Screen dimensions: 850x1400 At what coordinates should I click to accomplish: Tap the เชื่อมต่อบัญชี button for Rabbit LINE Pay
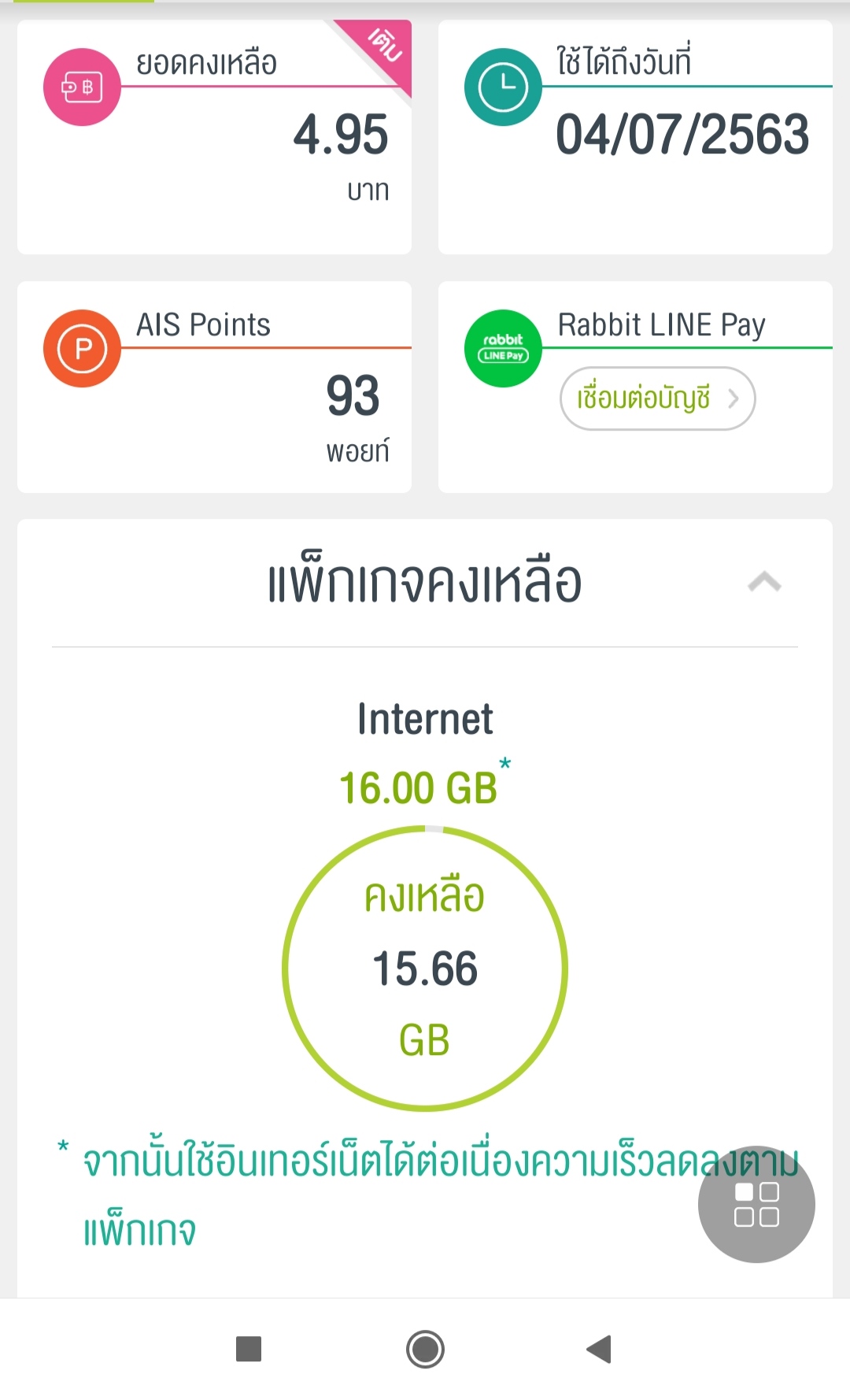pos(657,398)
